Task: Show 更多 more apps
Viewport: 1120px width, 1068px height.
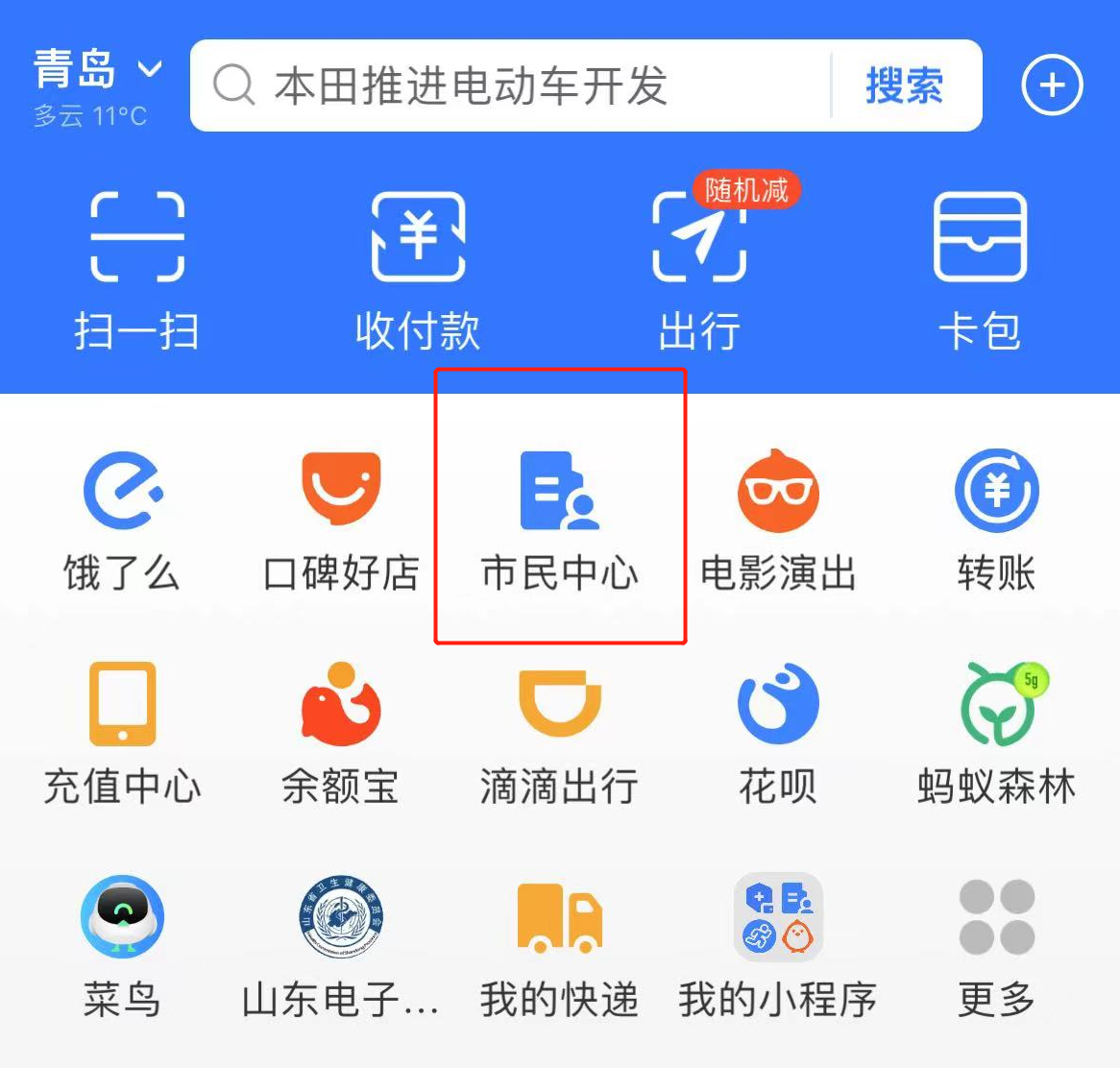Action: click(x=996, y=946)
